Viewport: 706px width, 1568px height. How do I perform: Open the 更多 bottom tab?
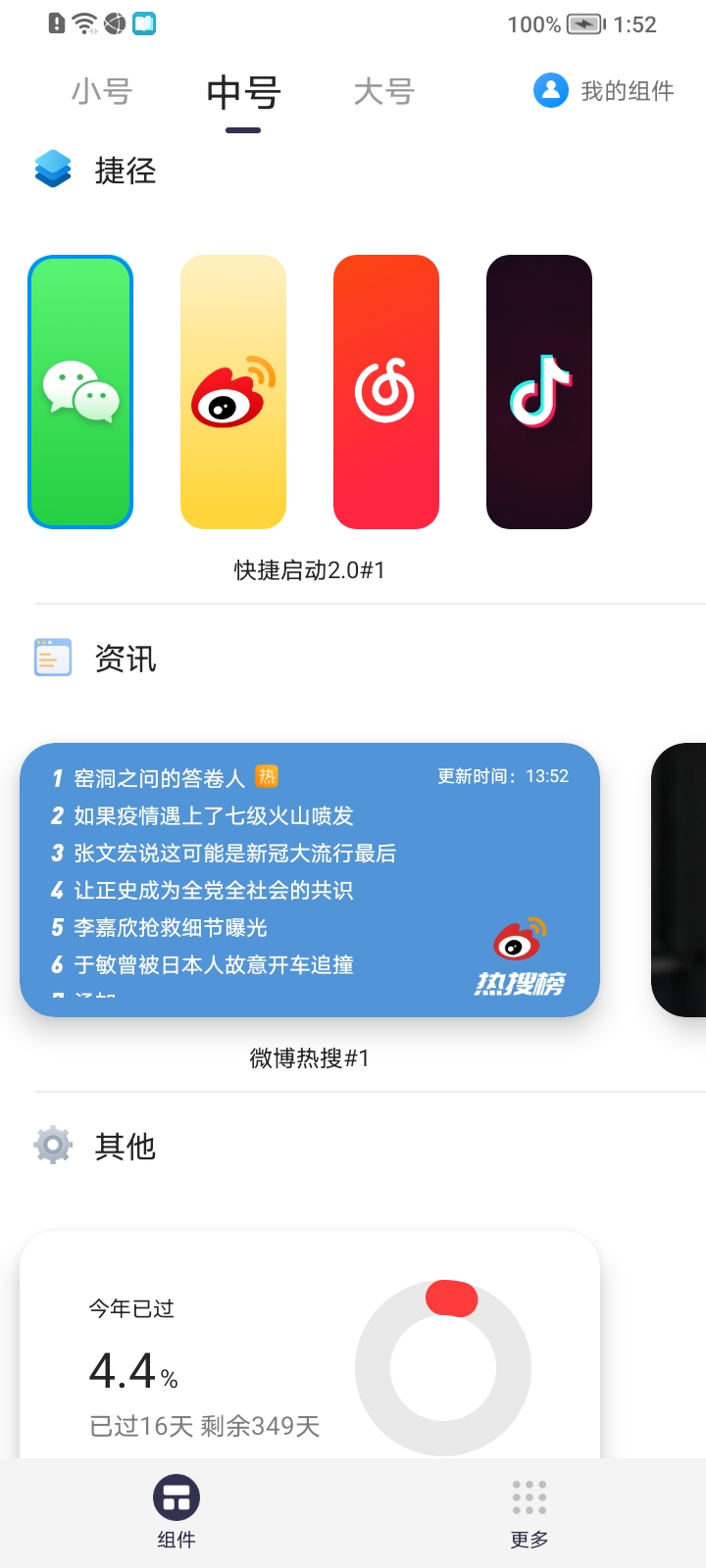[x=529, y=1512]
